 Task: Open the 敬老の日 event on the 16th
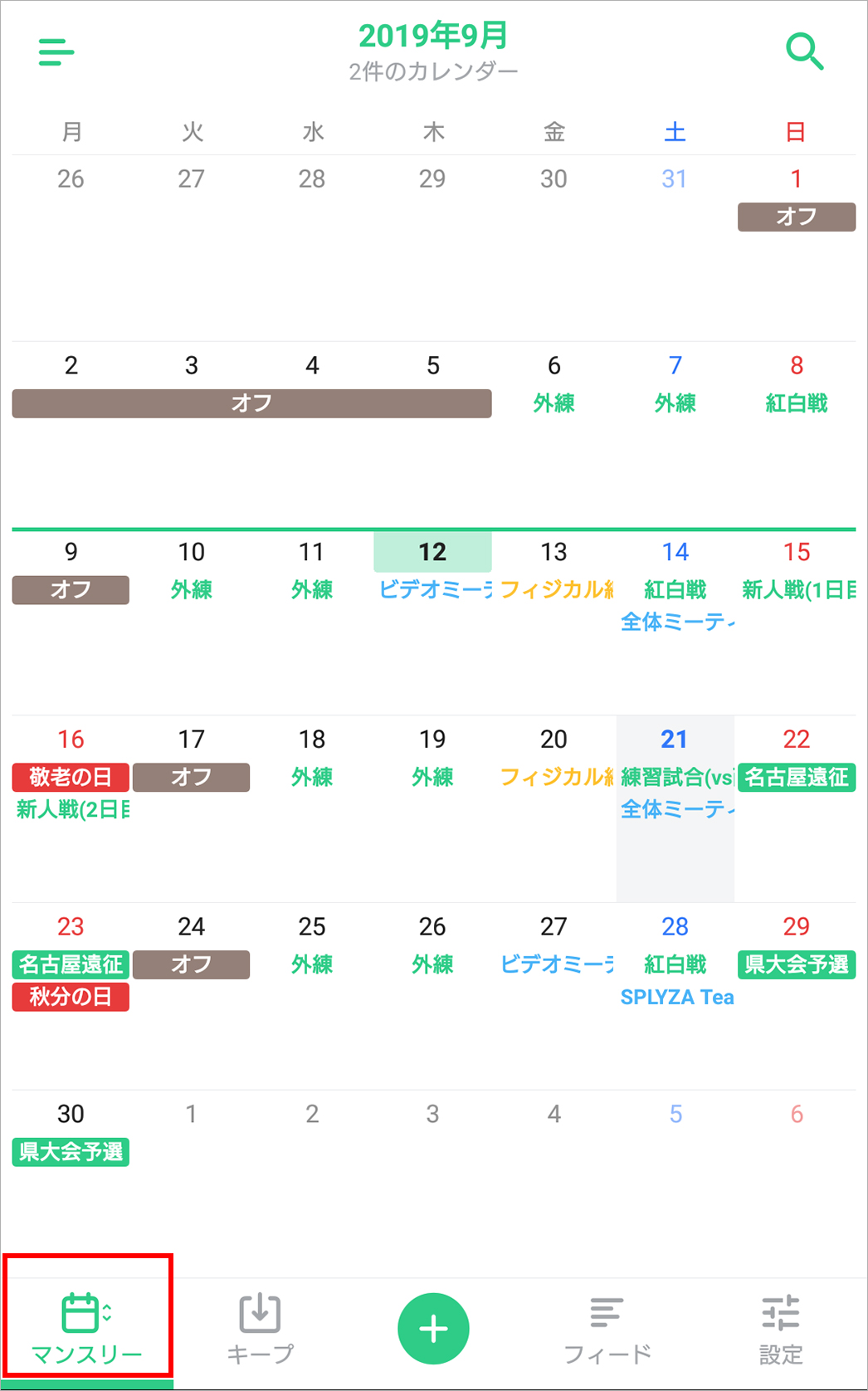(71, 778)
